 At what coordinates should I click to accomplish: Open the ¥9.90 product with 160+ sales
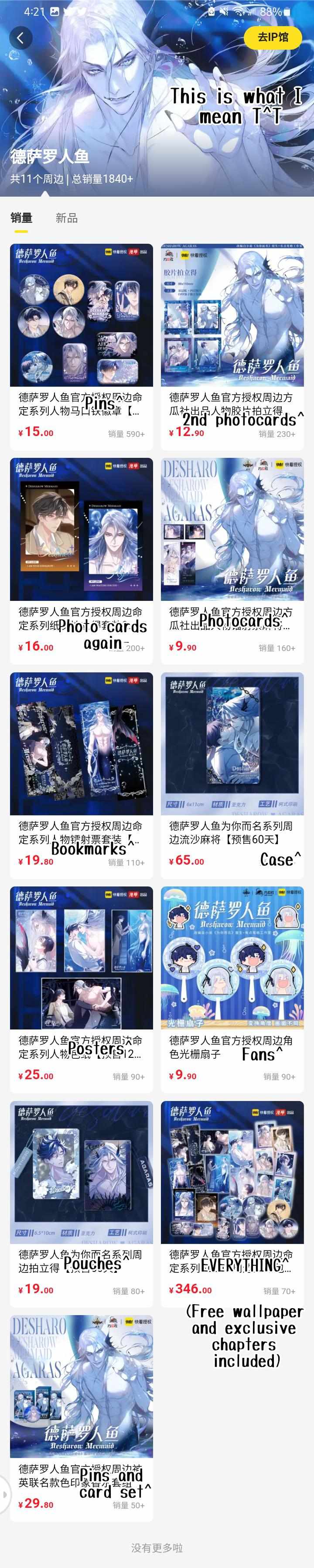point(232,529)
